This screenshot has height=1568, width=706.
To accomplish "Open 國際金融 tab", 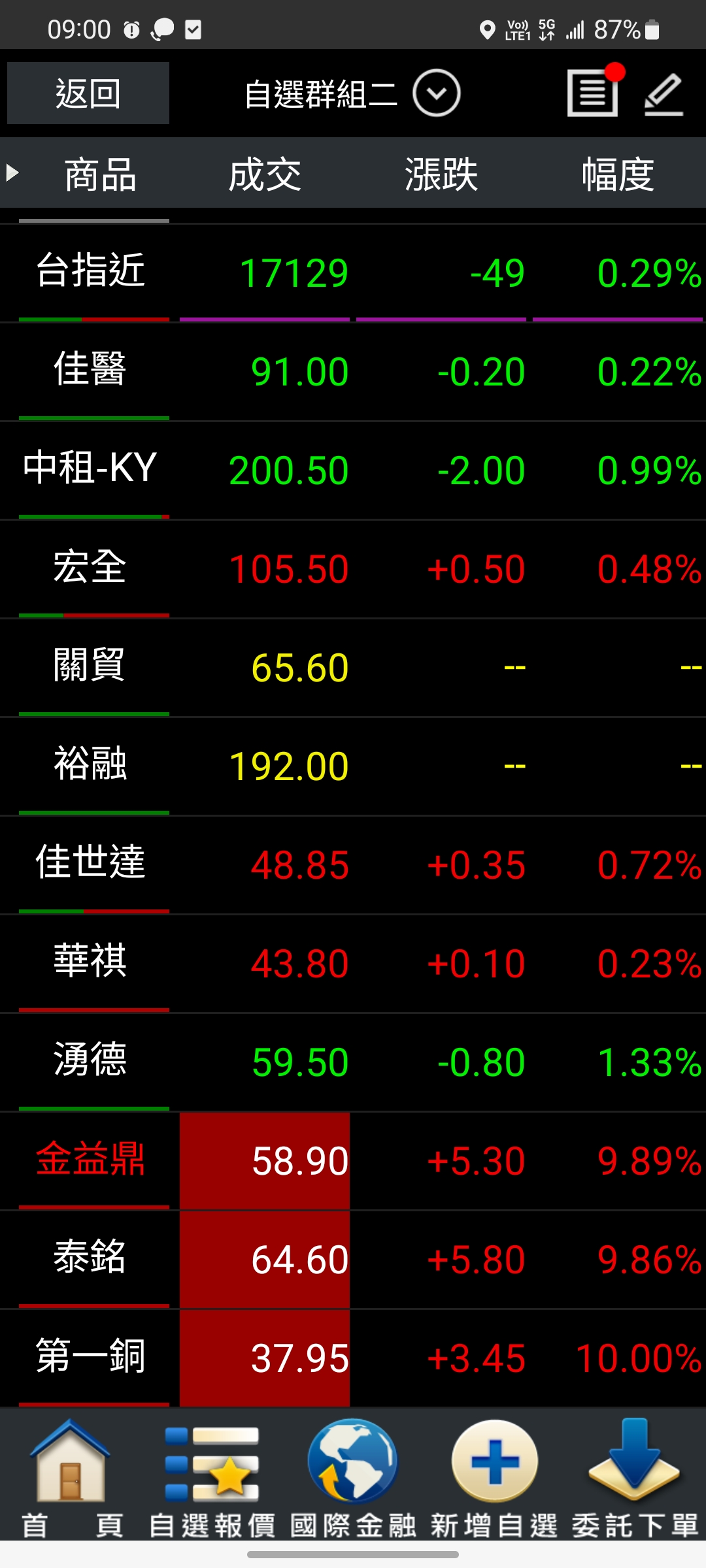I will click(x=353, y=1478).
